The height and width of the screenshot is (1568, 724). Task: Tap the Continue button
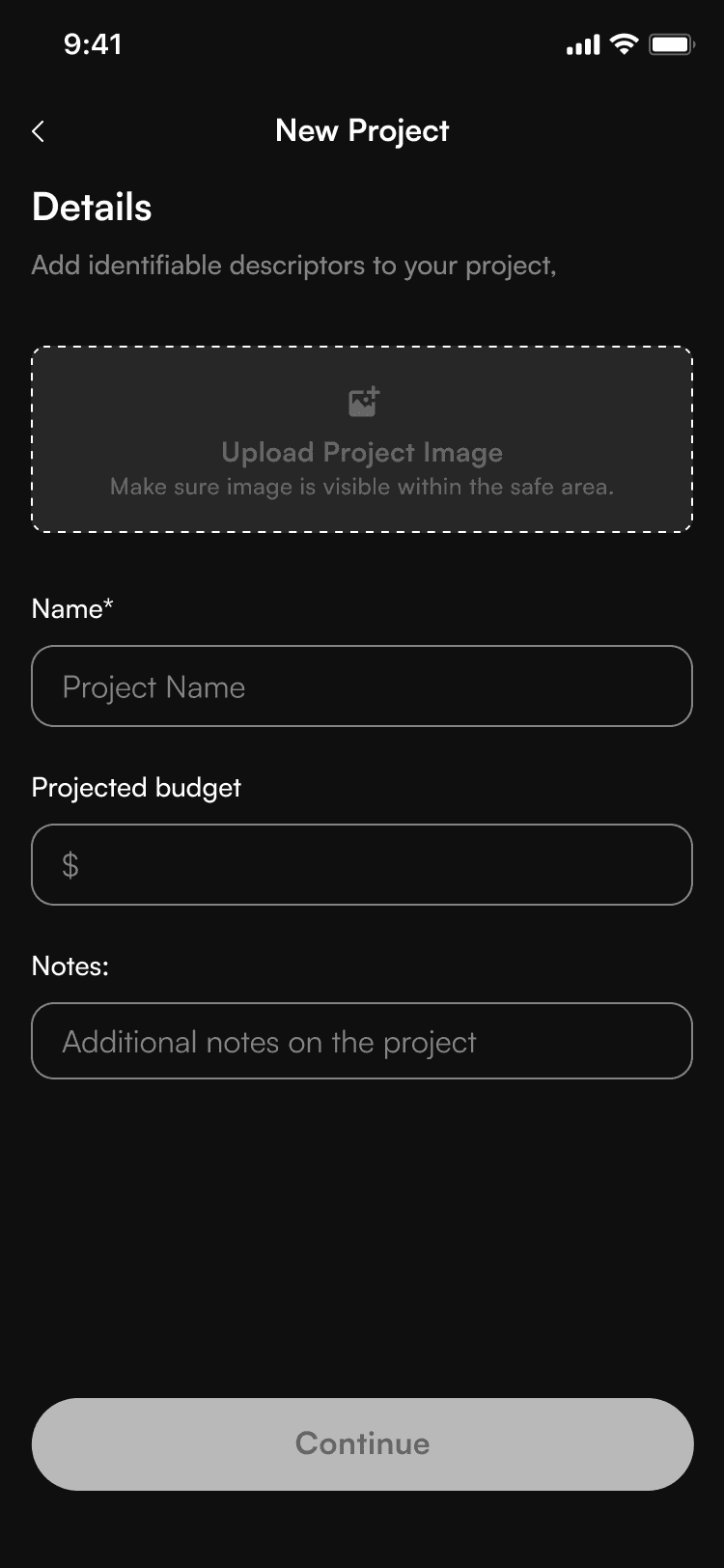[362, 1444]
